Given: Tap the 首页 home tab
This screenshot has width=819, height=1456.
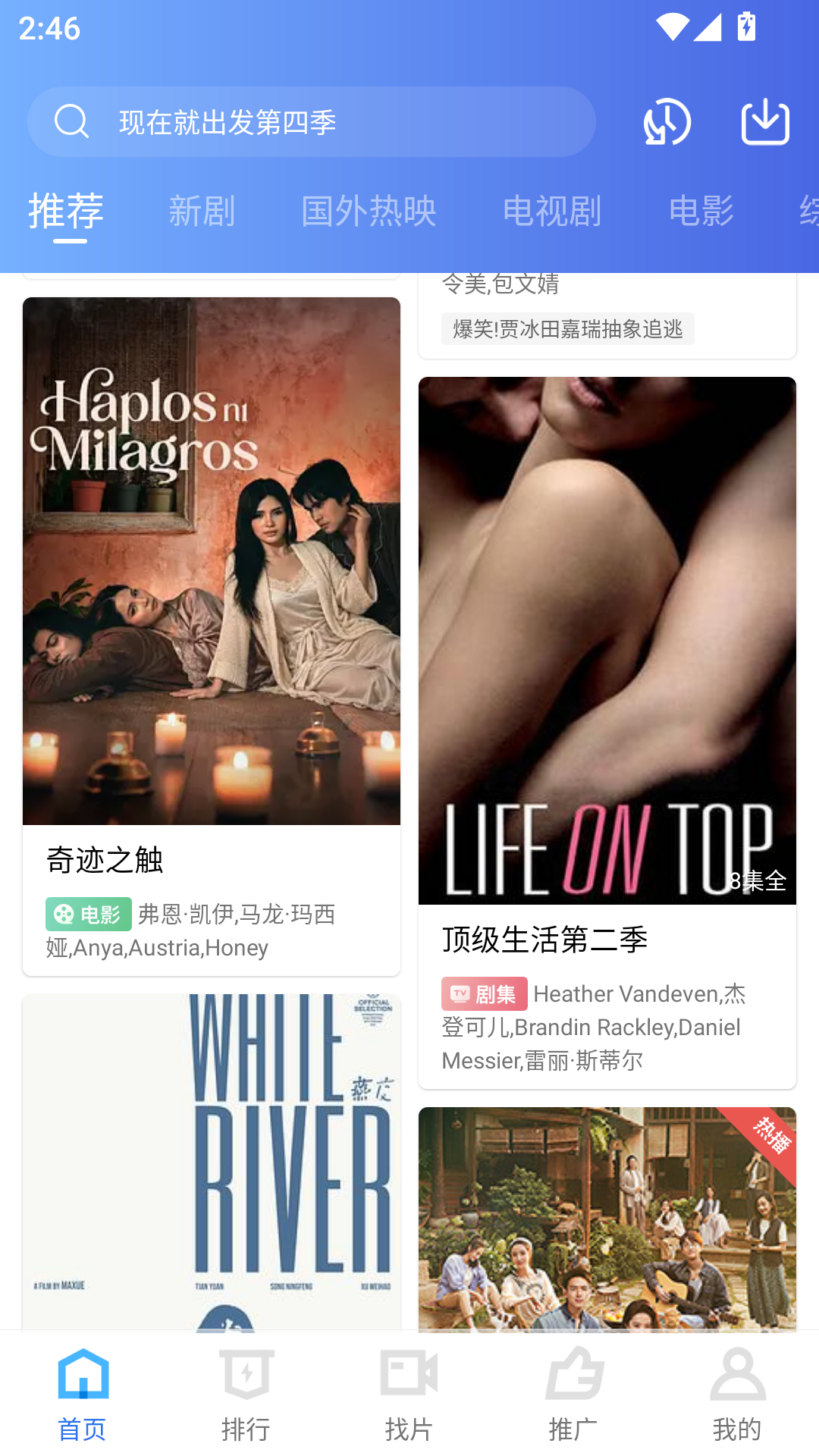Looking at the screenshot, I should [x=82, y=1394].
